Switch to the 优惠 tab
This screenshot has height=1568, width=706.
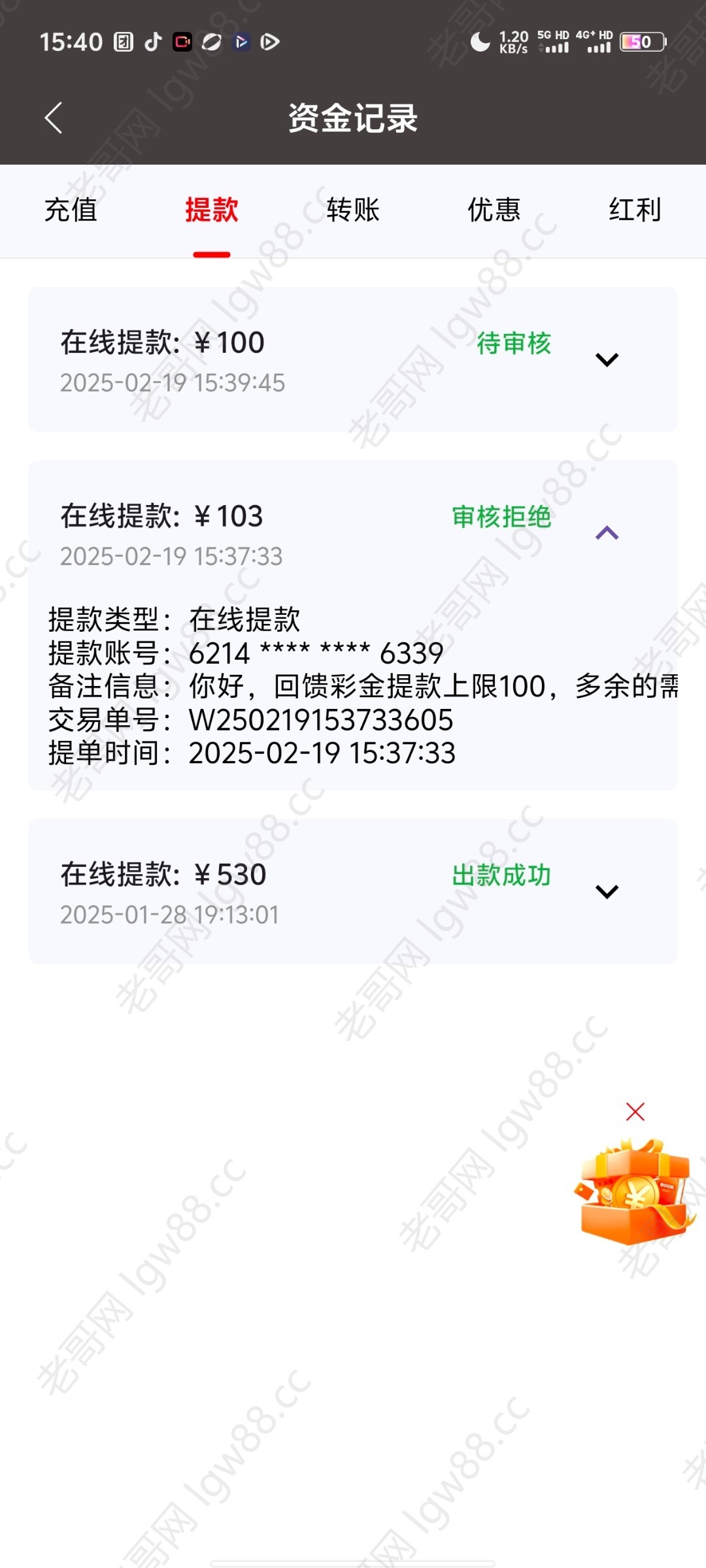[x=494, y=210]
